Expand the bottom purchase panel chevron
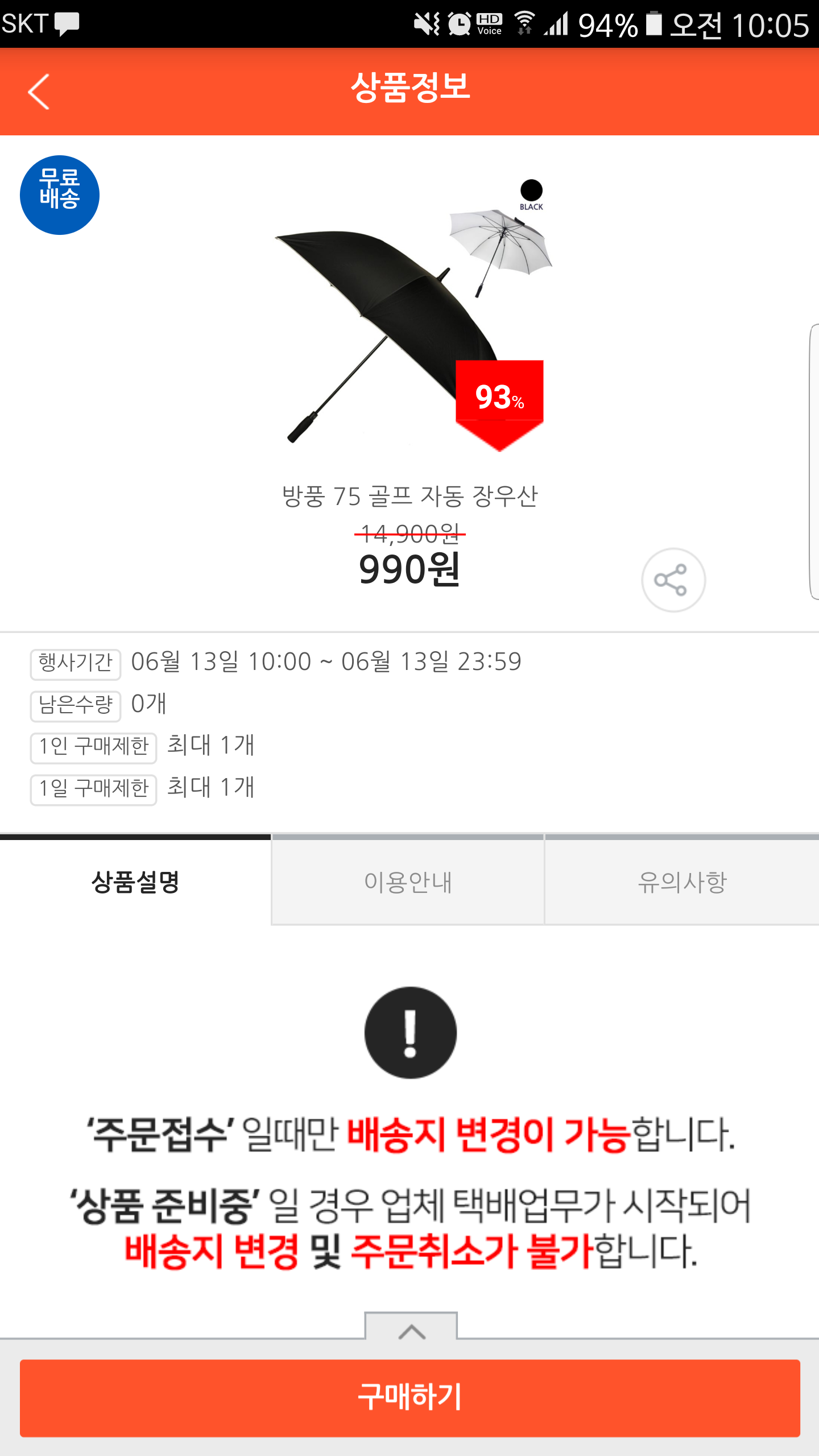Screen dimensions: 819x1456 (411, 1330)
